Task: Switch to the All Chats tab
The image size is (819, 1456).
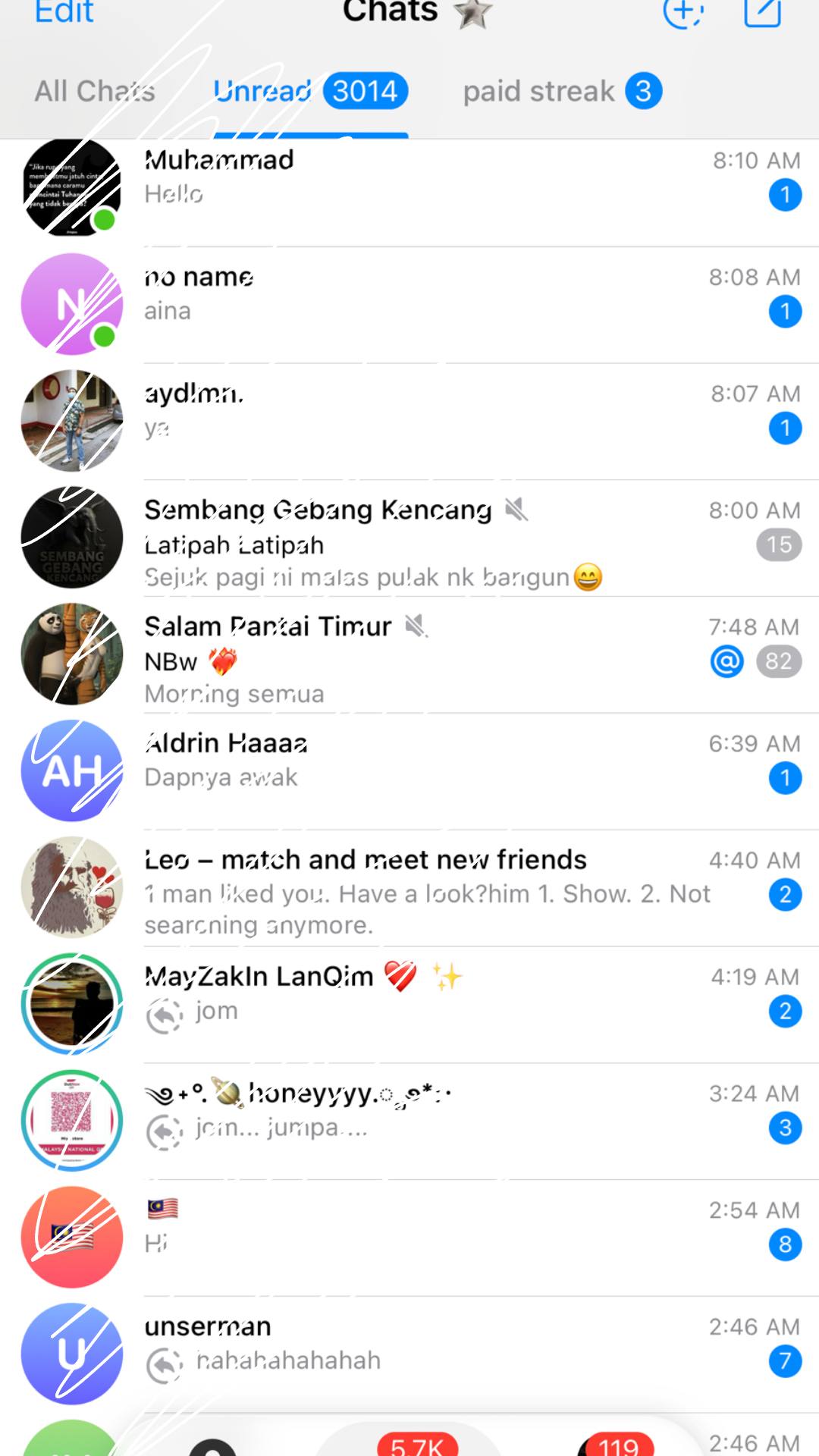Action: [95, 92]
